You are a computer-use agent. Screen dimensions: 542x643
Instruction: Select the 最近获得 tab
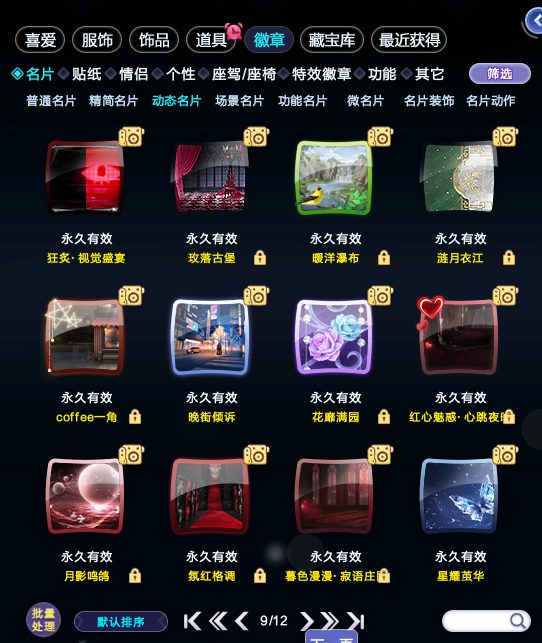pos(409,40)
